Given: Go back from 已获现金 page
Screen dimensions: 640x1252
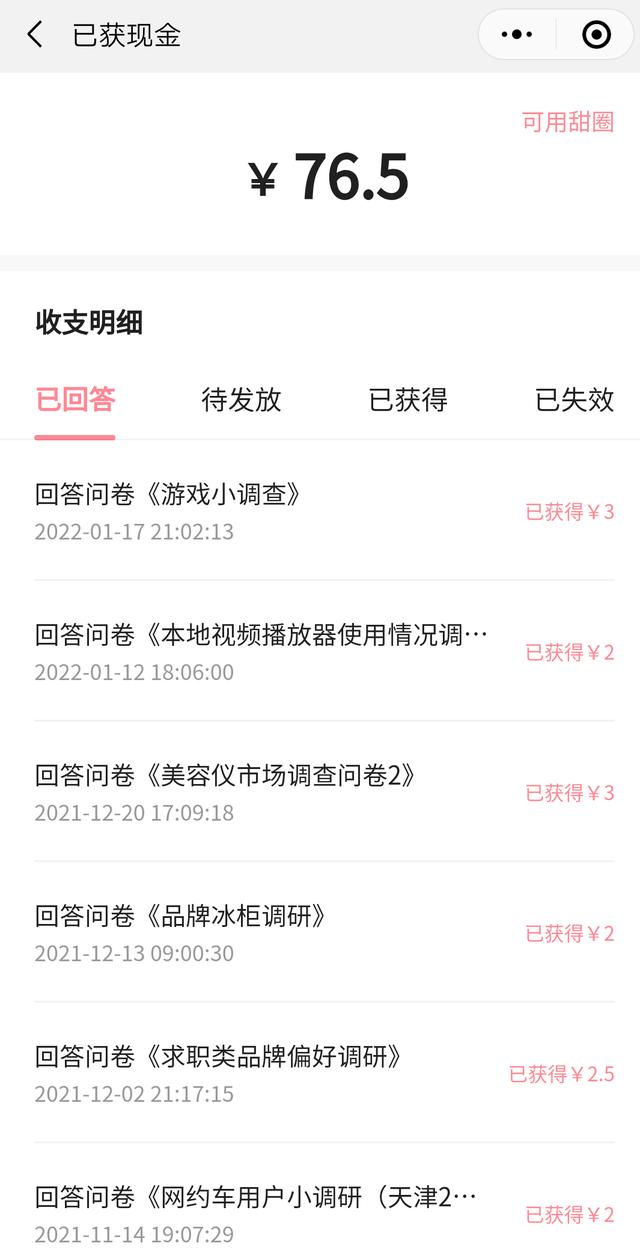Looking at the screenshot, I should (x=35, y=35).
